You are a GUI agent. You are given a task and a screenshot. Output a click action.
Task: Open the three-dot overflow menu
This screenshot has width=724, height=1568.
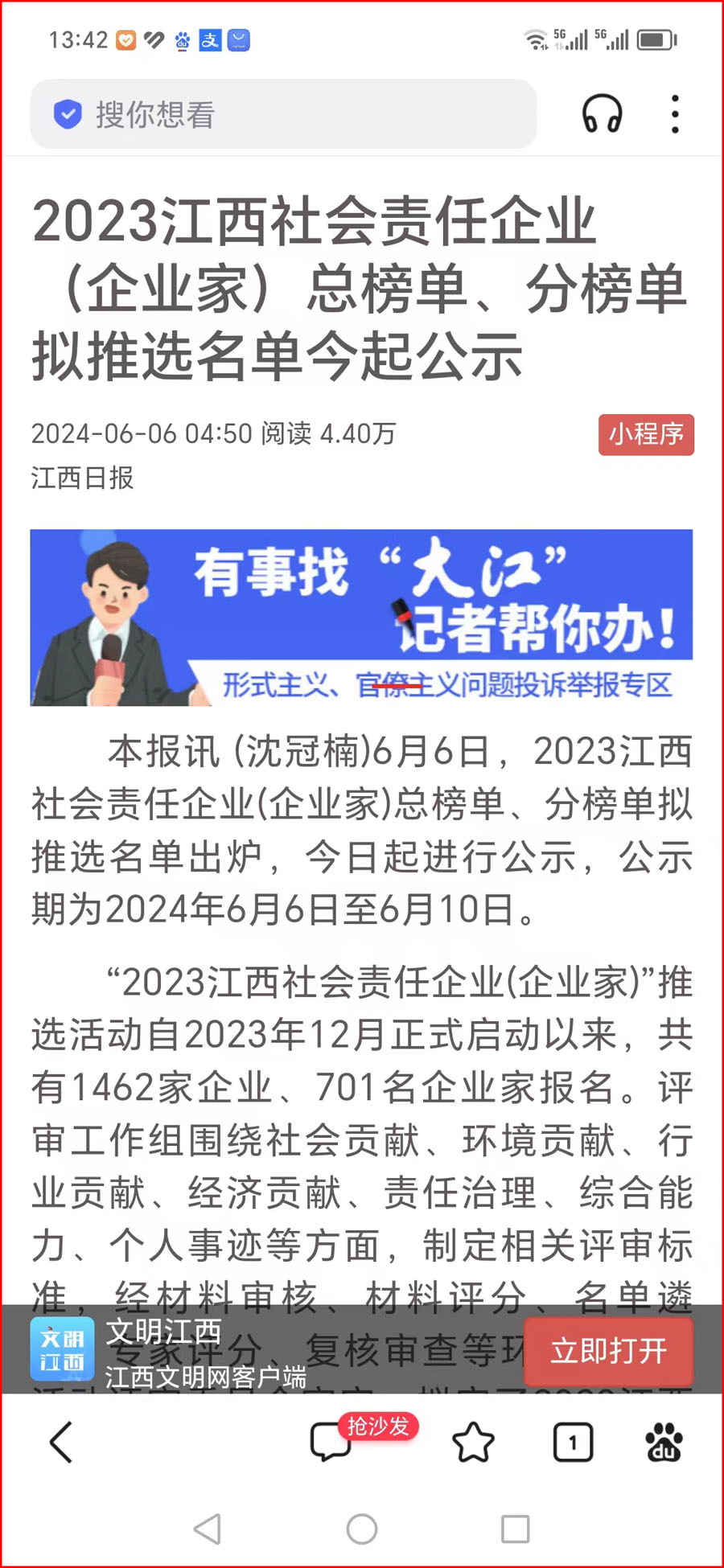click(x=675, y=114)
